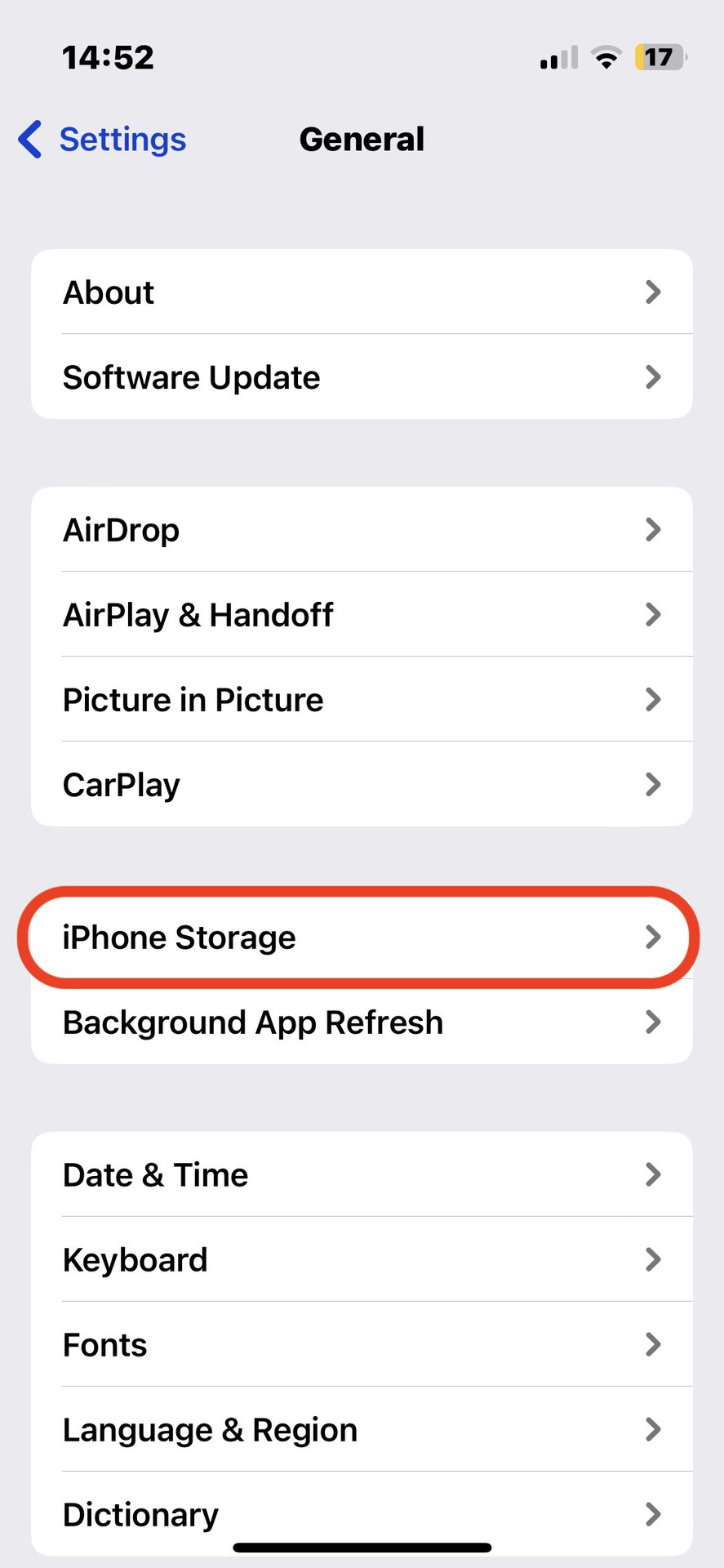The image size is (724, 1568).
Task: Open AirDrop settings
Action: point(362,530)
